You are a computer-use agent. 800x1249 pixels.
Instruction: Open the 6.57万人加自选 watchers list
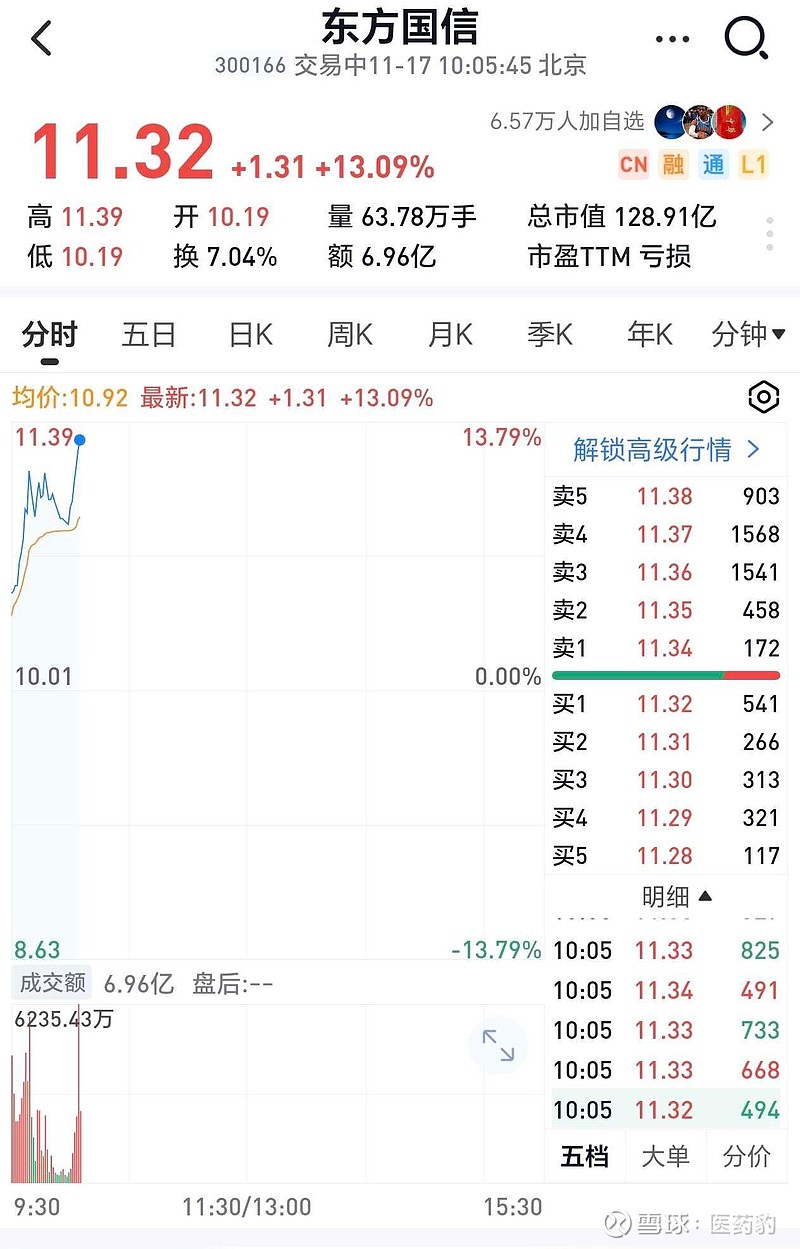point(632,122)
